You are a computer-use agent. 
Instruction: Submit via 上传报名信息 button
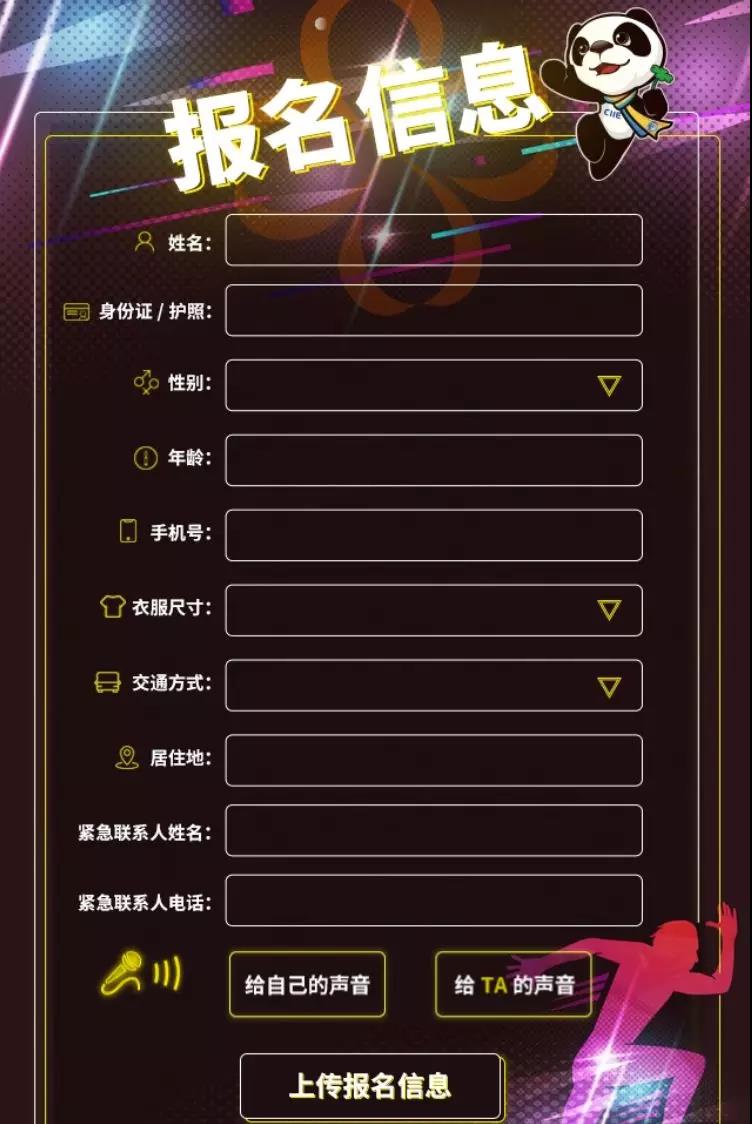(370, 1086)
